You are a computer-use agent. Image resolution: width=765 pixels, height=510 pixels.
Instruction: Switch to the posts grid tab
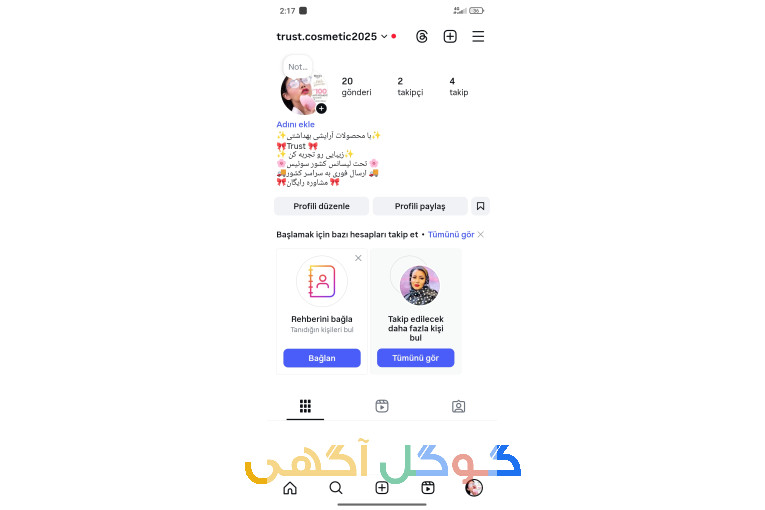tap(305, 406)
